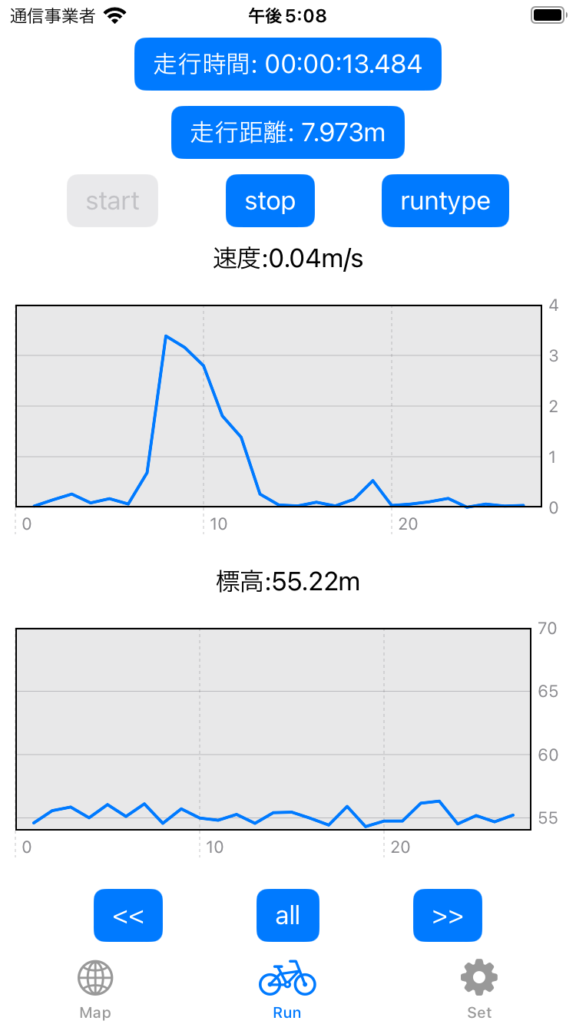Image resolution: width=576 pixels, height=1024 pixels.
Task: Open the runtype selector
Action: coord(445,200)
